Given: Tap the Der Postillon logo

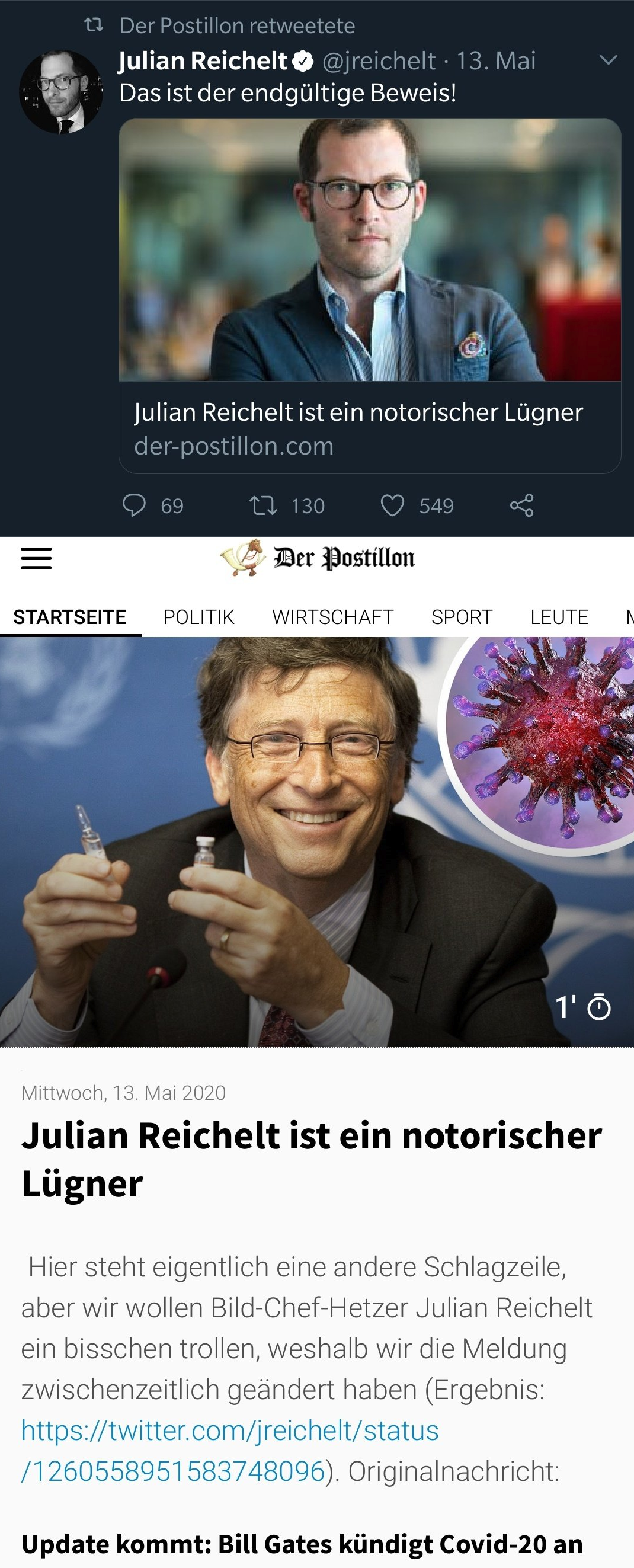Looking at the screenshot, I should coord(317,557).
